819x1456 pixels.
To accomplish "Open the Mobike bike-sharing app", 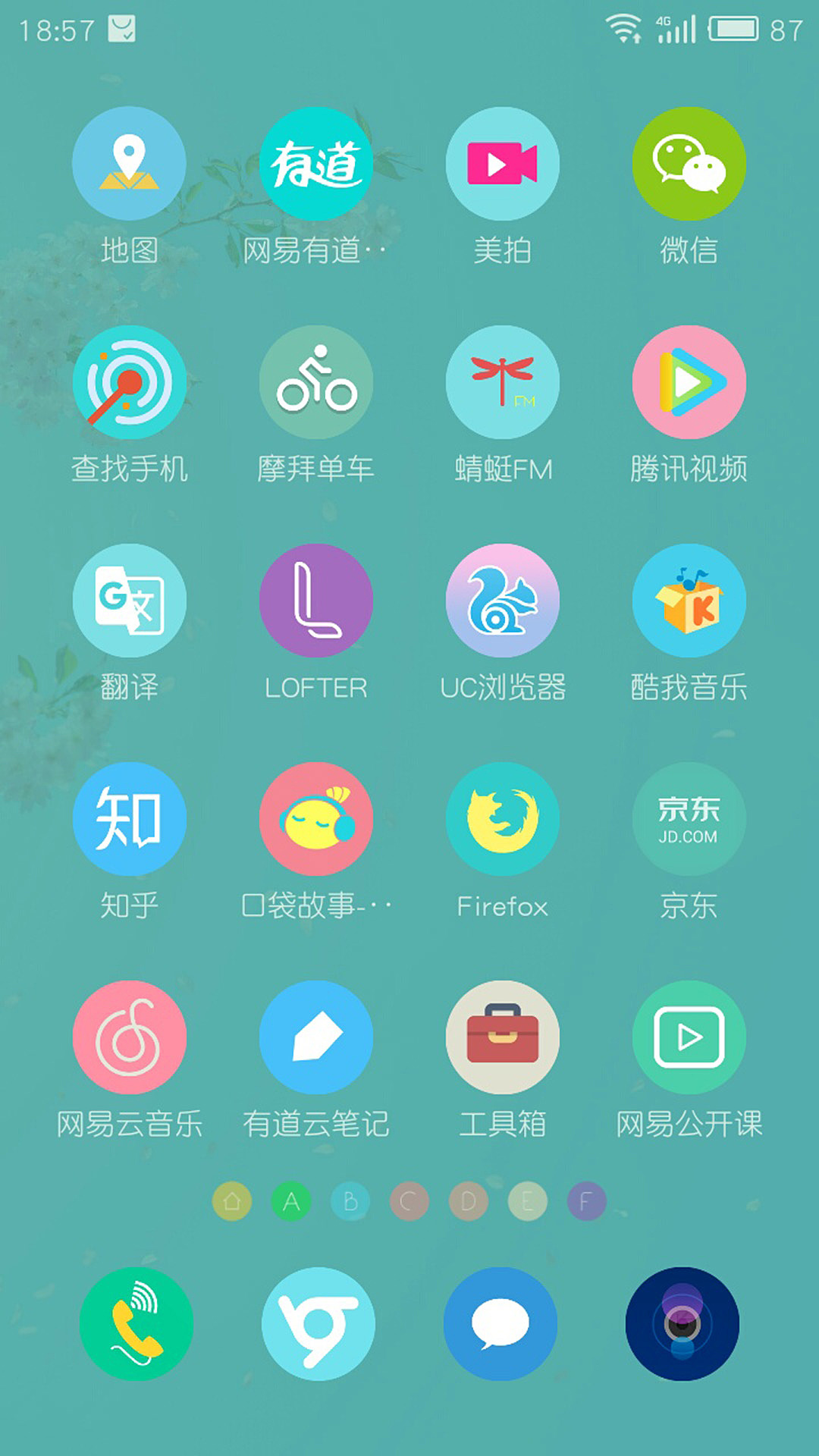I will [315, 383].
